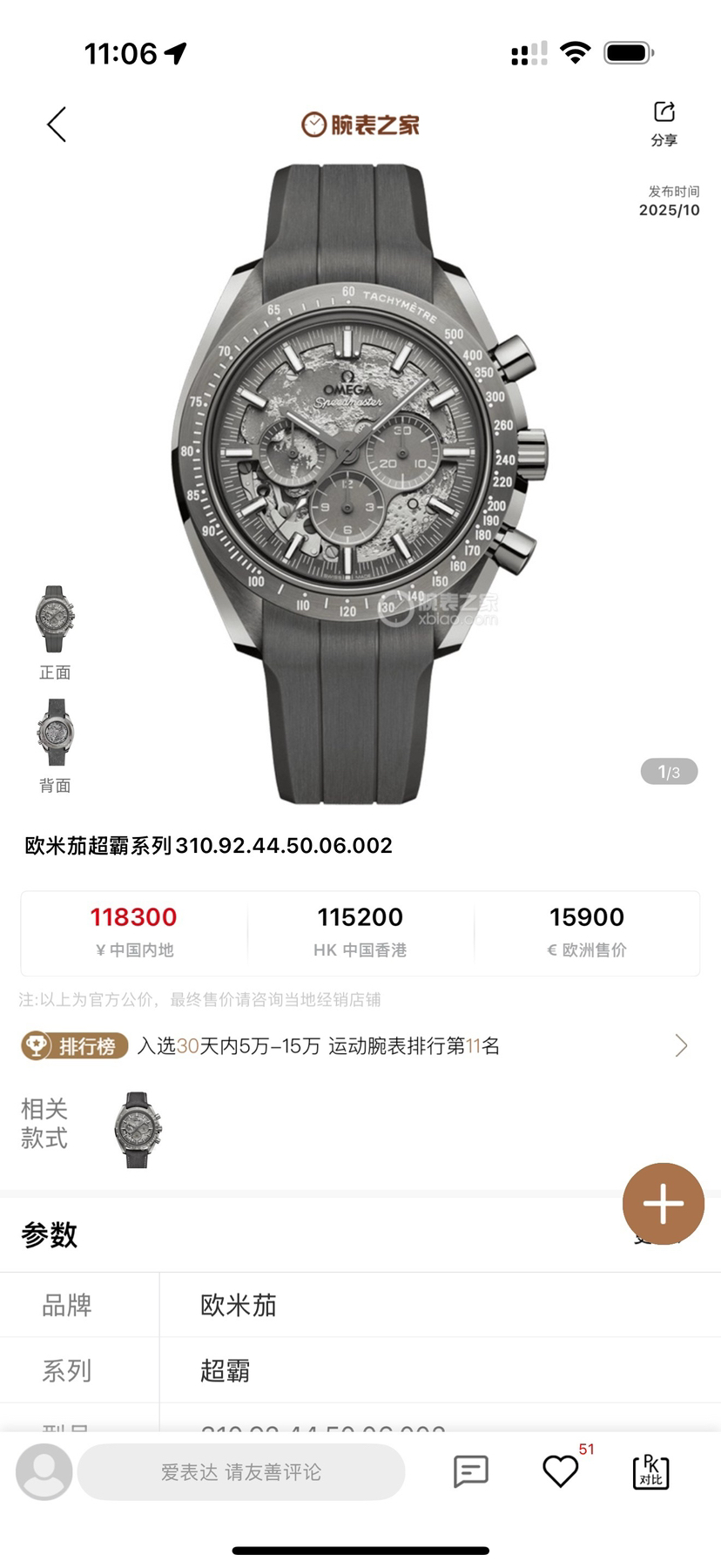
Task: Open the related model thumbnail under 相关款式
Action: 138,1129
